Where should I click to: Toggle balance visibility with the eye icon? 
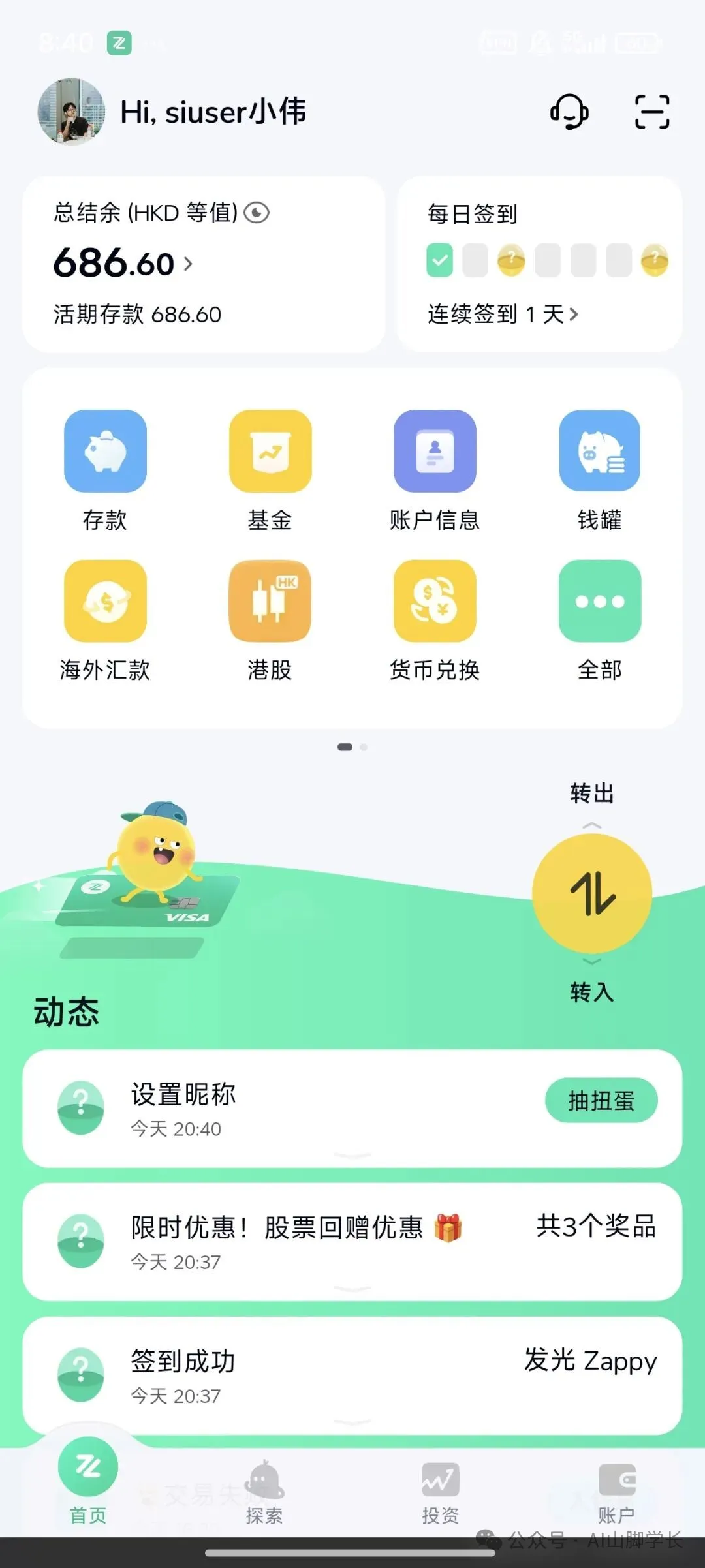click(x=258, y=212)
